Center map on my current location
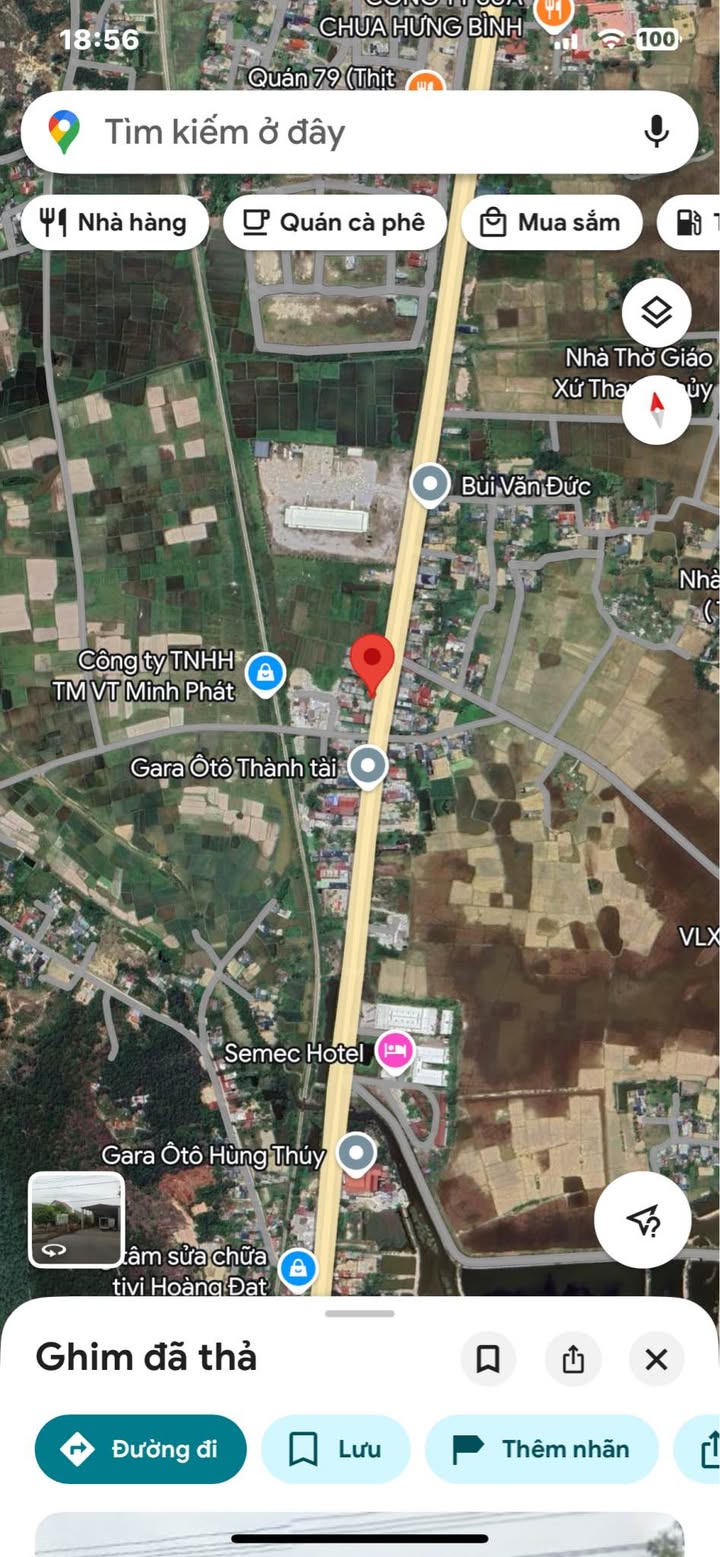720x1557 pixels. (x=643, y=1220)
